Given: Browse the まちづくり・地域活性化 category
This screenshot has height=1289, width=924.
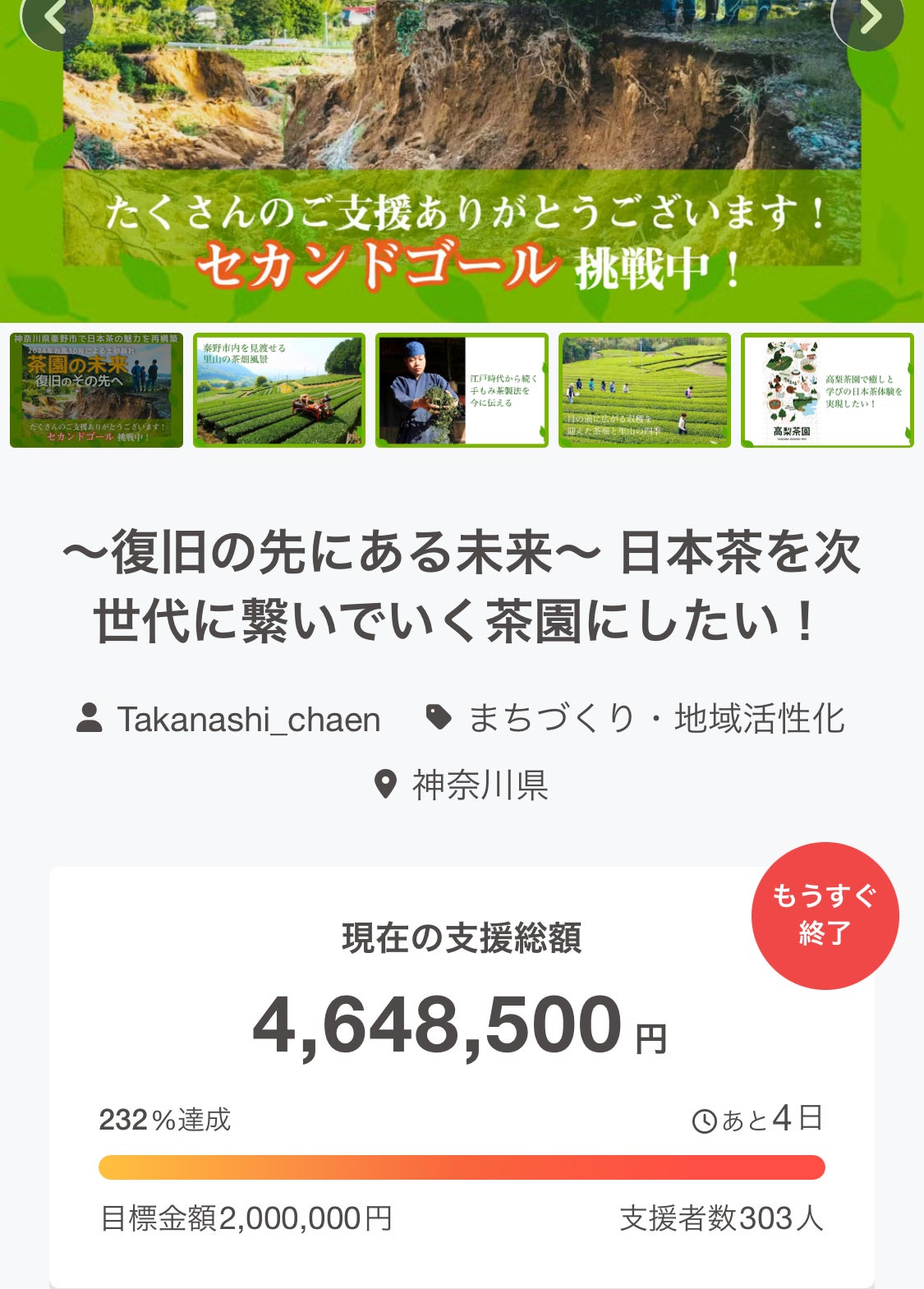Looking at the screenshot, I should (655, 719).
